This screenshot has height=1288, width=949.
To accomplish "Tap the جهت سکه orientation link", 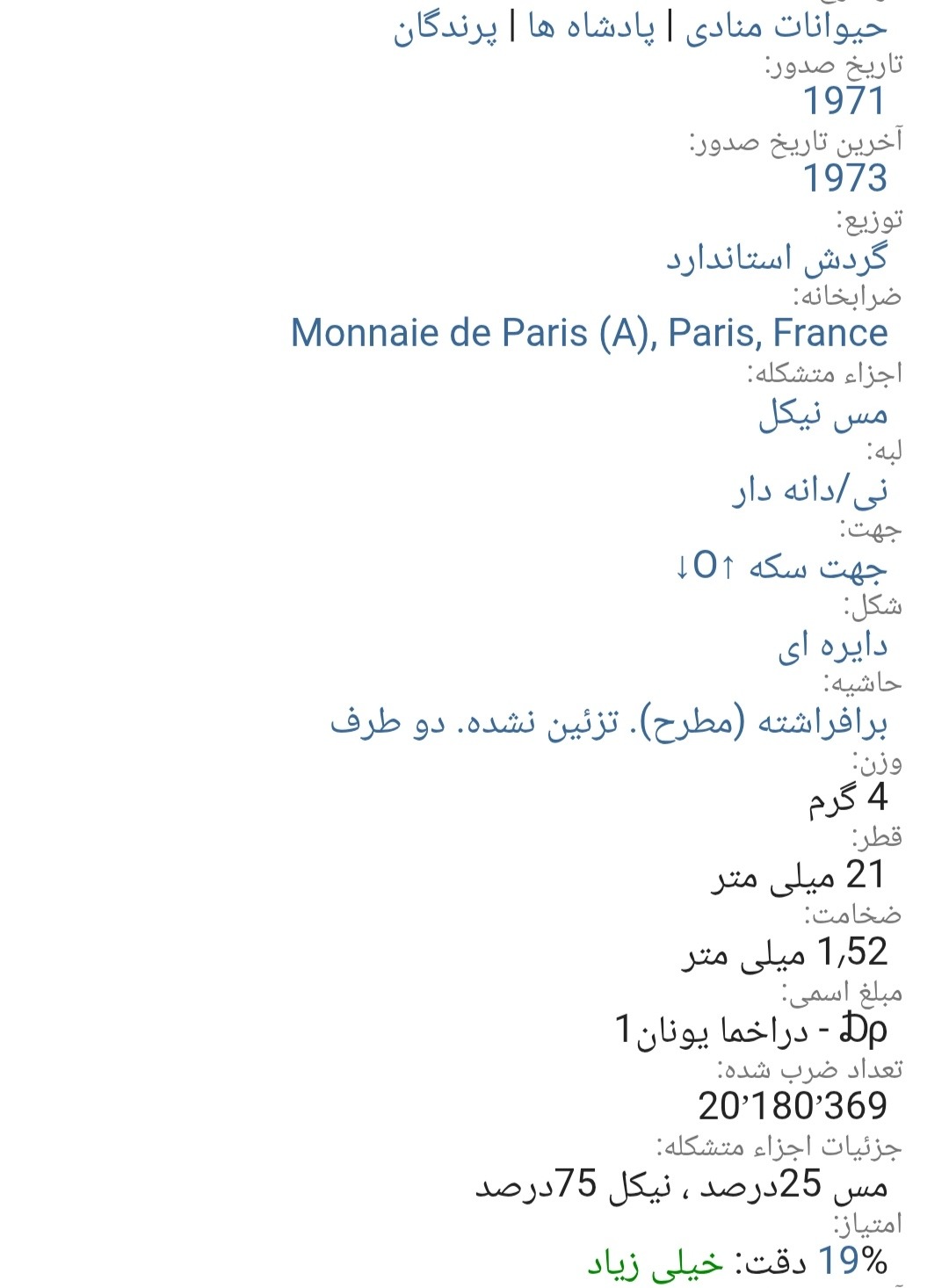I will pos(780,567).
